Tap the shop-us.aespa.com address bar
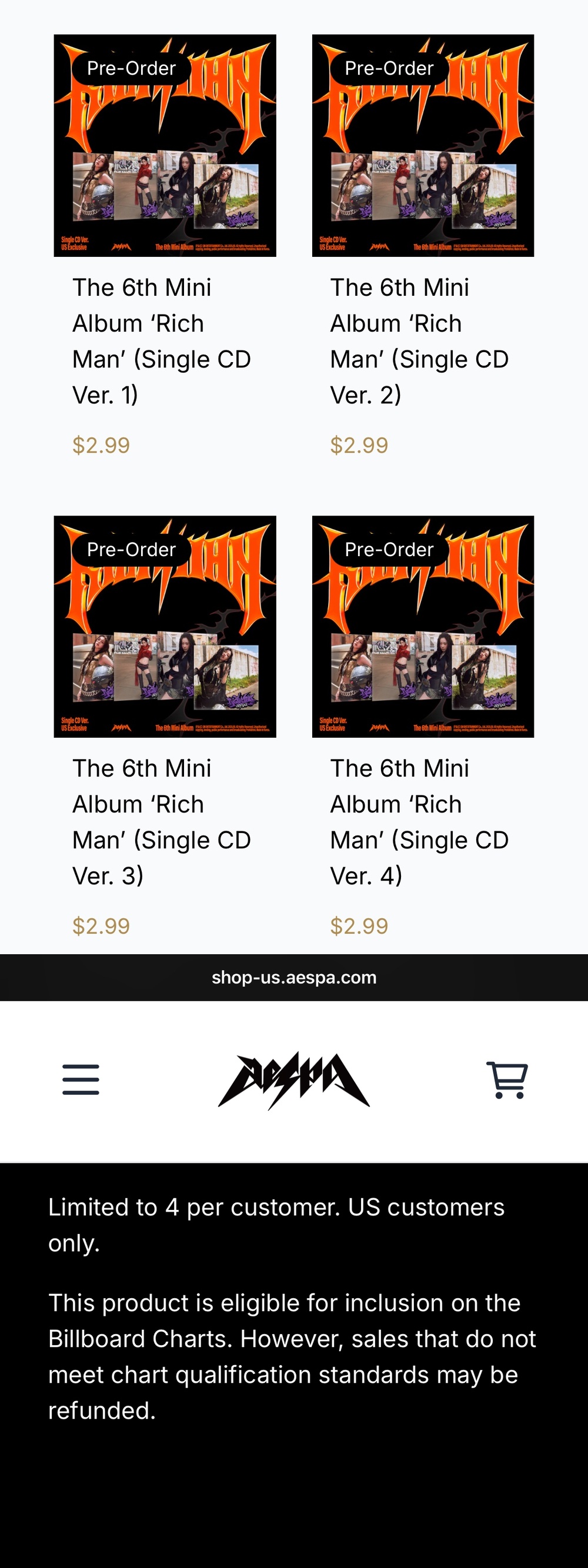588x1568 pixels. click(294, 978)
